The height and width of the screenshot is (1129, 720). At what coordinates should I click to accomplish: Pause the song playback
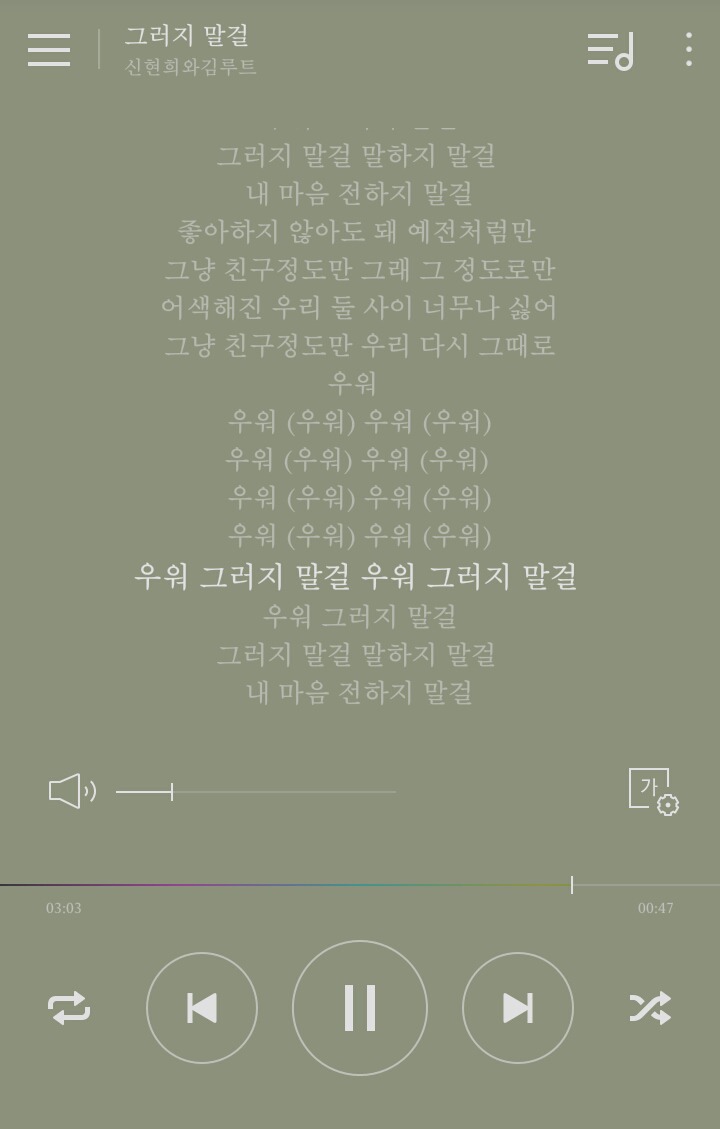[x=360, y=1008]
